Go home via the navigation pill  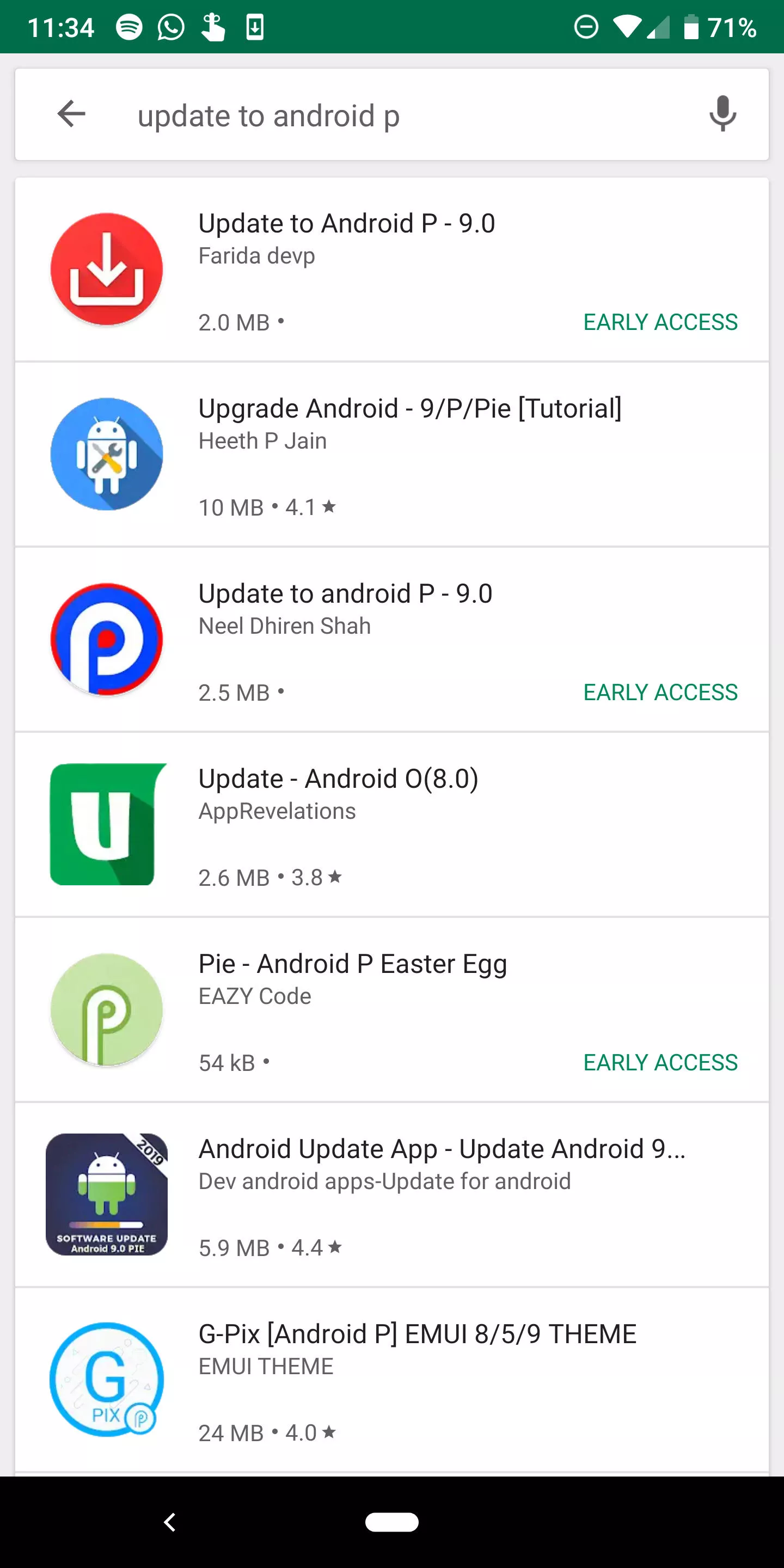(391, 1522)
